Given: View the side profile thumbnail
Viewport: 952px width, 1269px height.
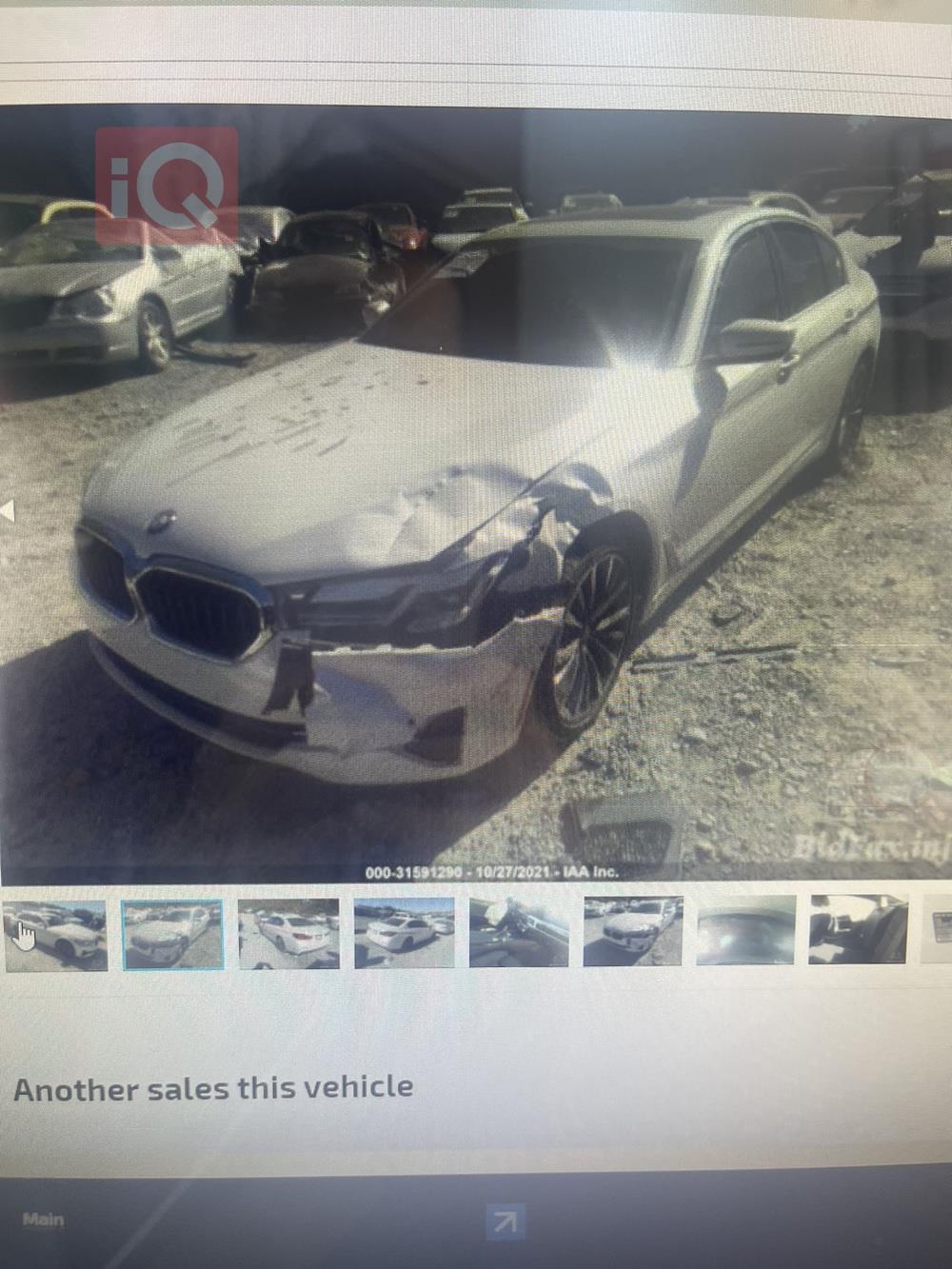Looking at the screenshot, I should (288, 934).
